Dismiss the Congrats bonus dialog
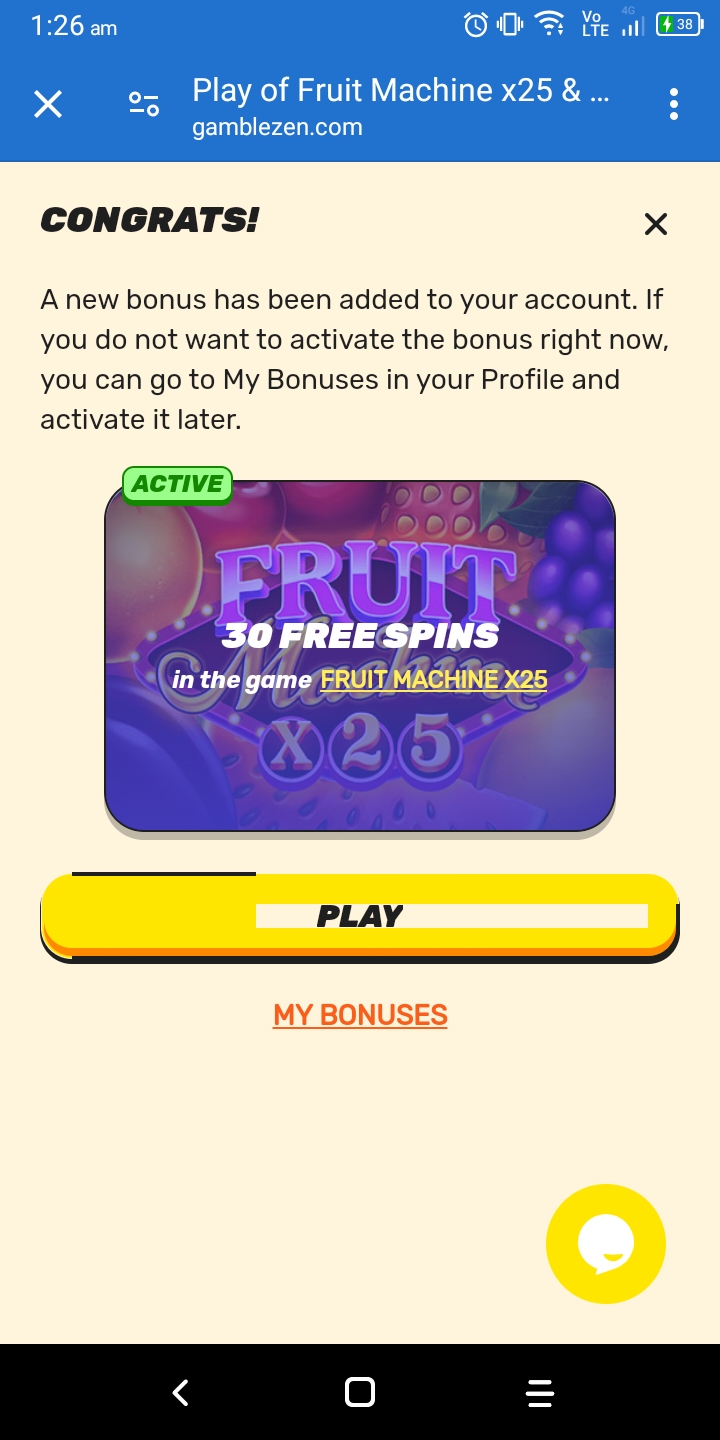This screenshot has height=1440, width=720. [655, 224]
